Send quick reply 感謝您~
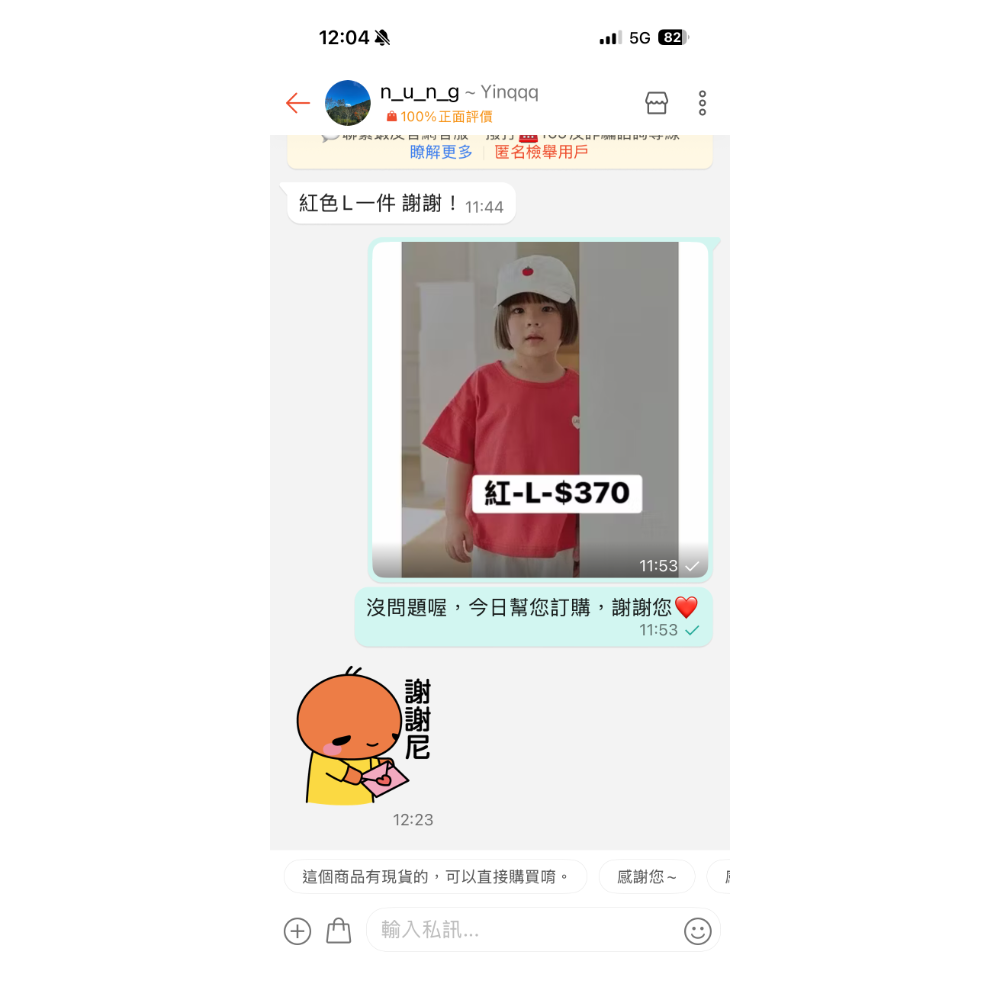The image size is (1000, 1000). click(x=647, y=877)
